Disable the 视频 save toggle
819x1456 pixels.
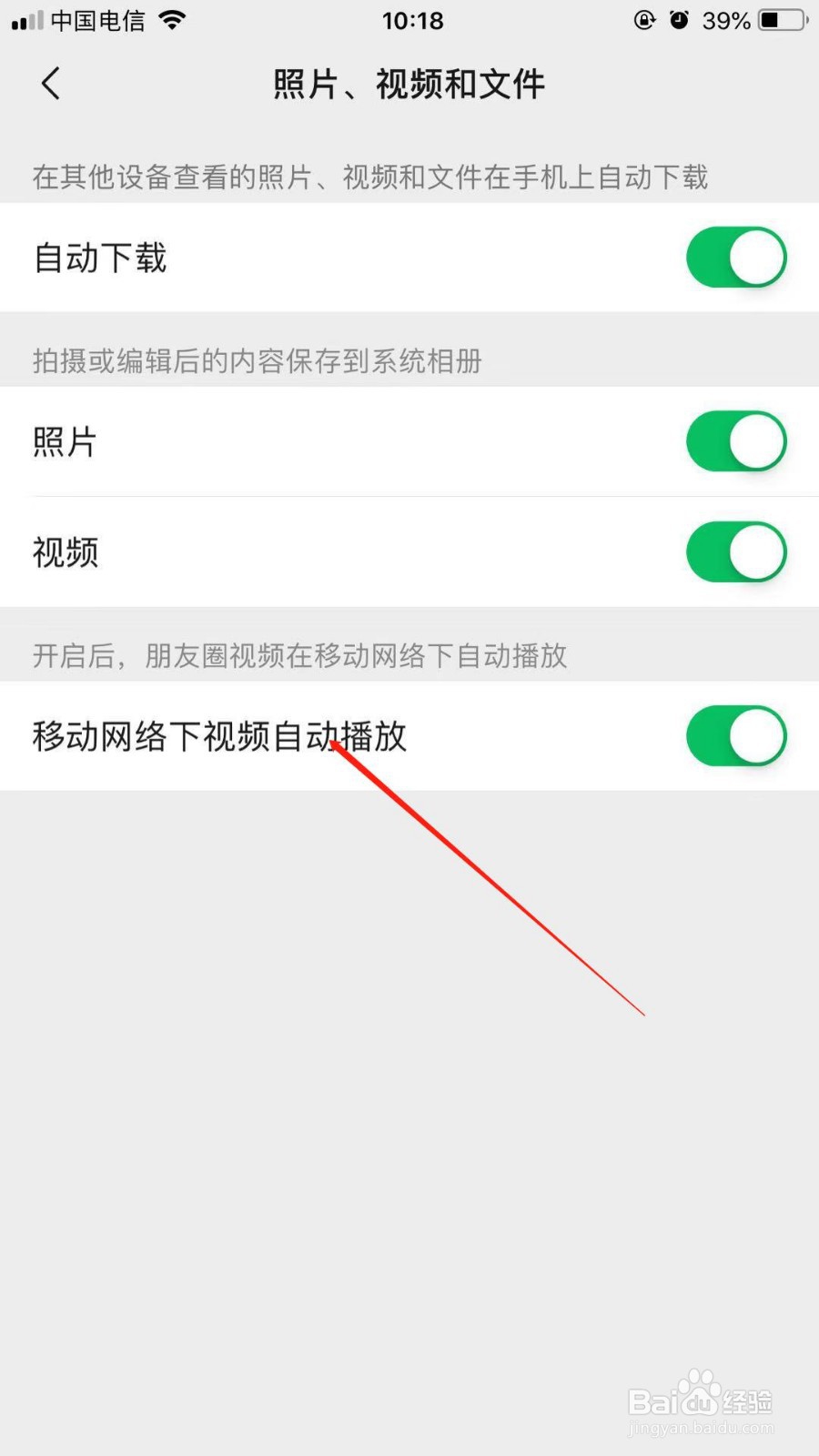pyautogui.click(x=735, y=552)
